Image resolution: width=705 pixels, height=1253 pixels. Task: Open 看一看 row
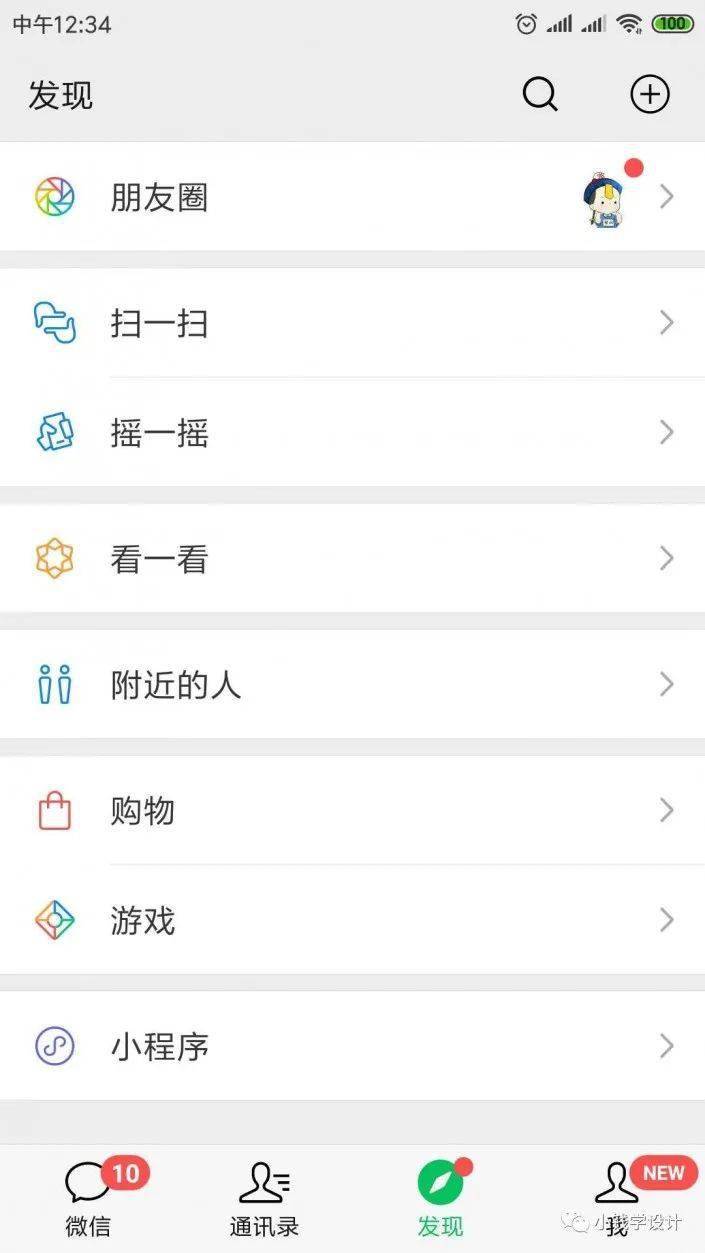pyautogui.click(x=352, y=558)
